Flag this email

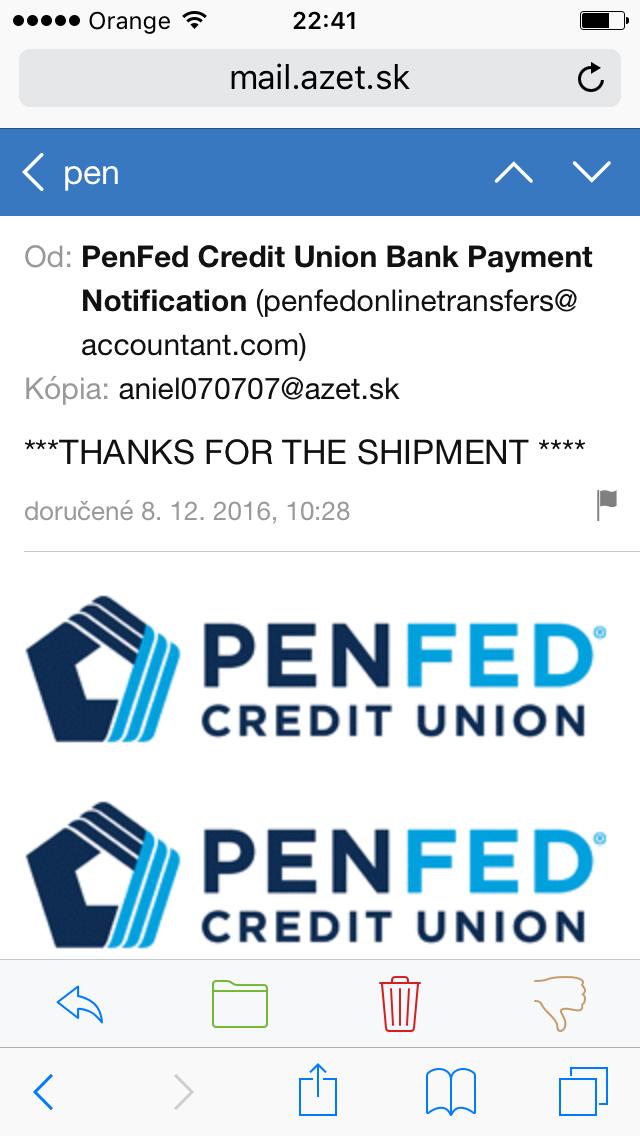tap(607, 505)
